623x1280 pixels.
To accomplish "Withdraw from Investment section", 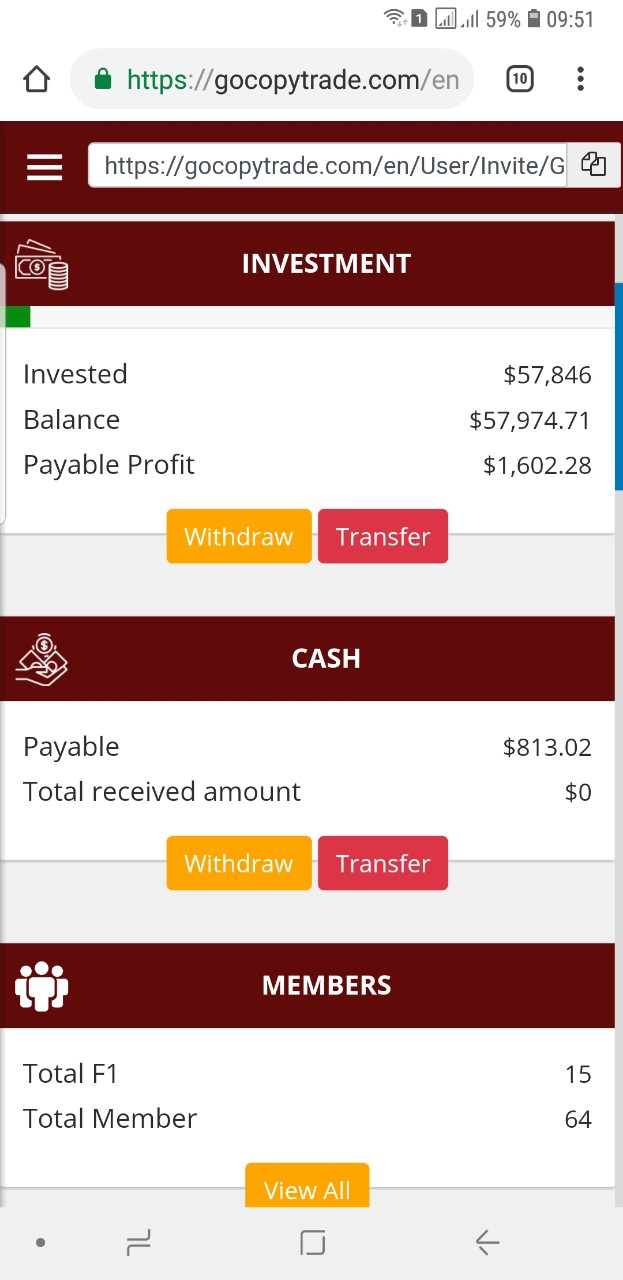I will coord(239,537).
